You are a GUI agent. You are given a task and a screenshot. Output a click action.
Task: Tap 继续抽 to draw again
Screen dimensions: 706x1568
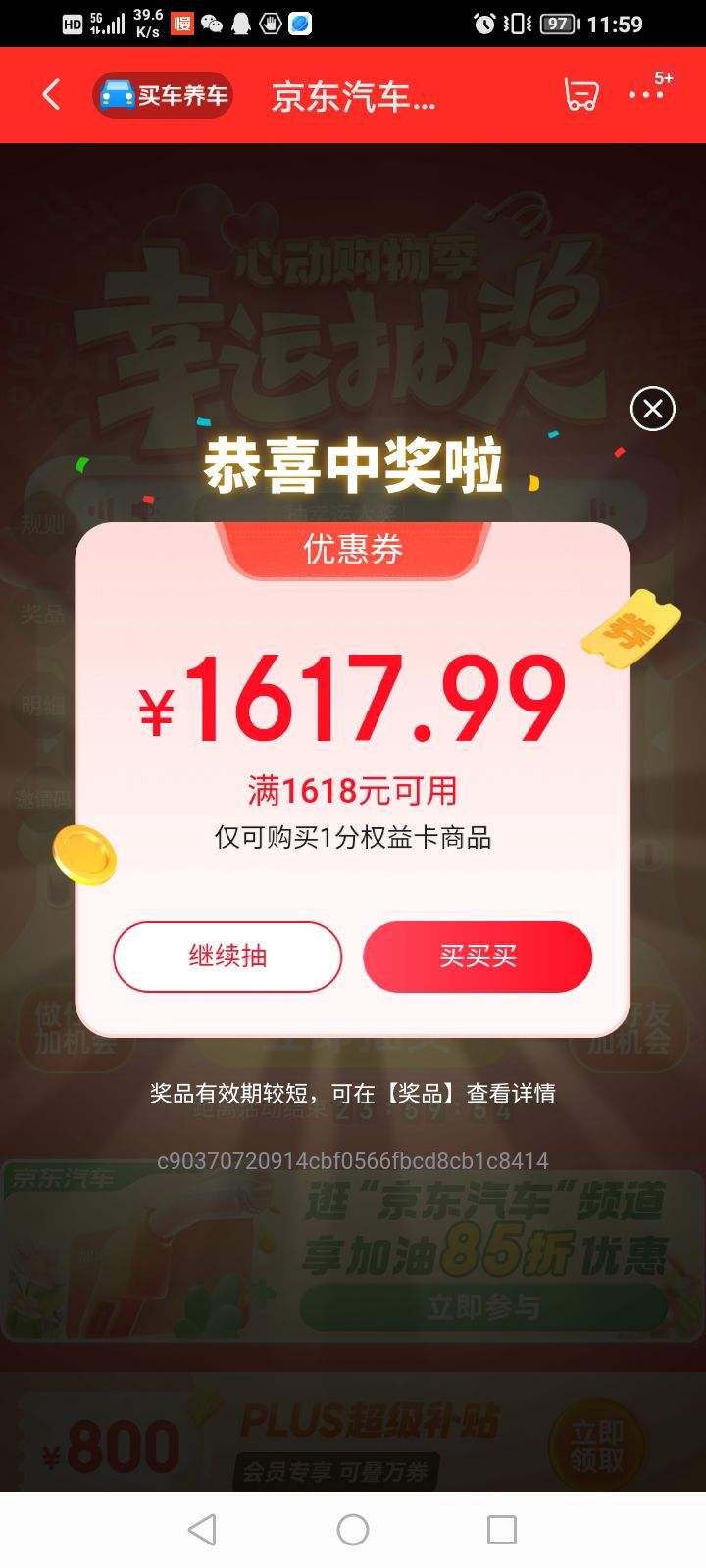click(227, 956)
